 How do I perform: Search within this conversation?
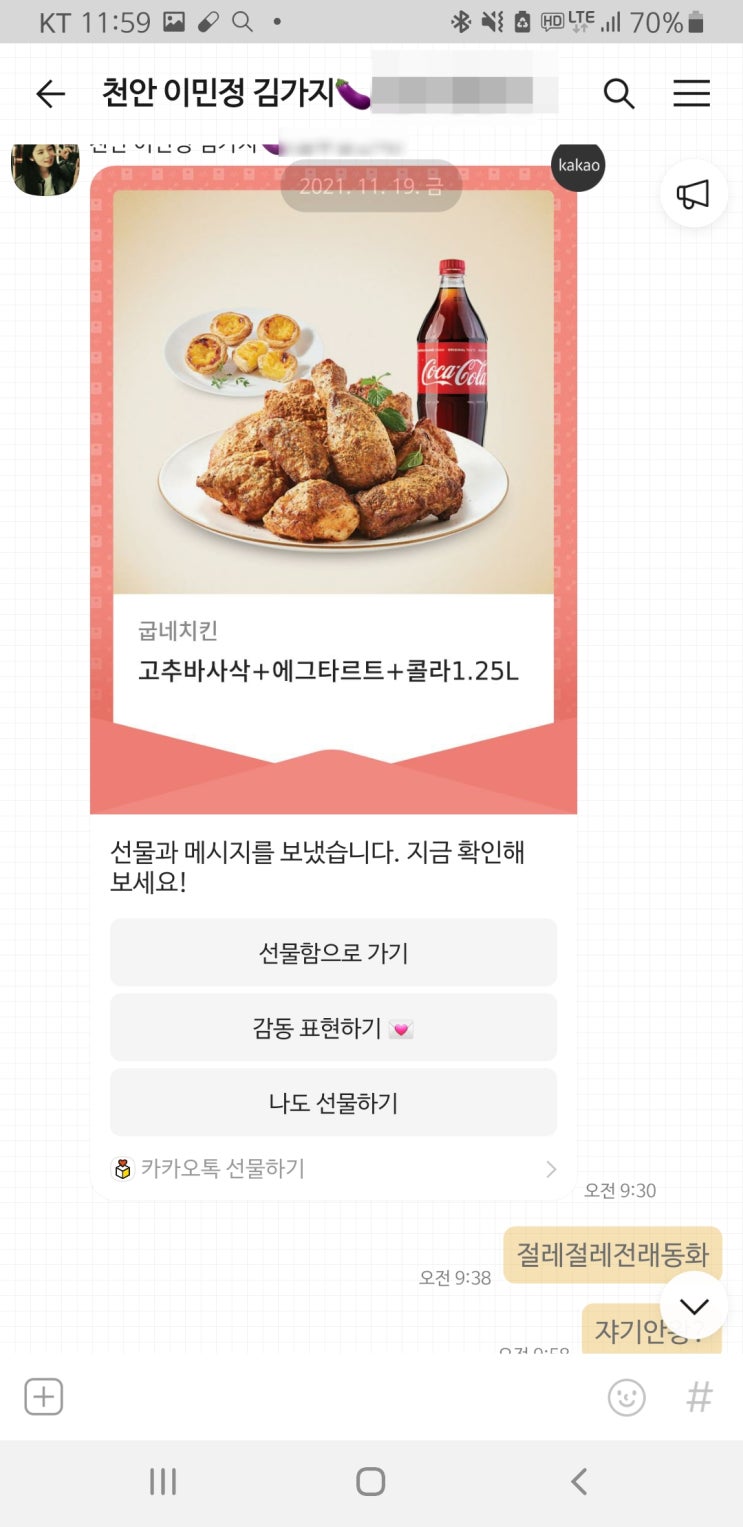coord(619,94)
